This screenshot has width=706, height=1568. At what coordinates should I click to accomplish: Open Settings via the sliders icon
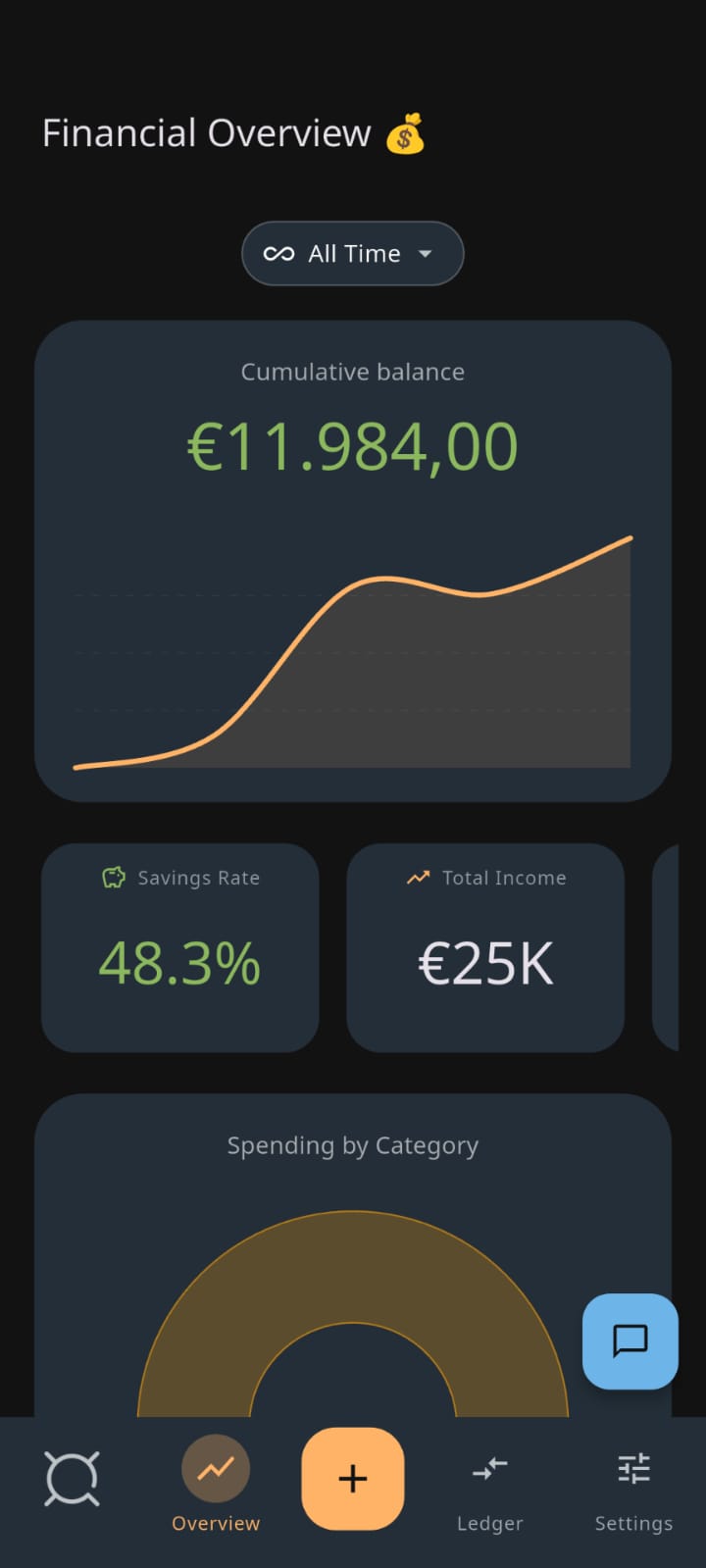633,1468
